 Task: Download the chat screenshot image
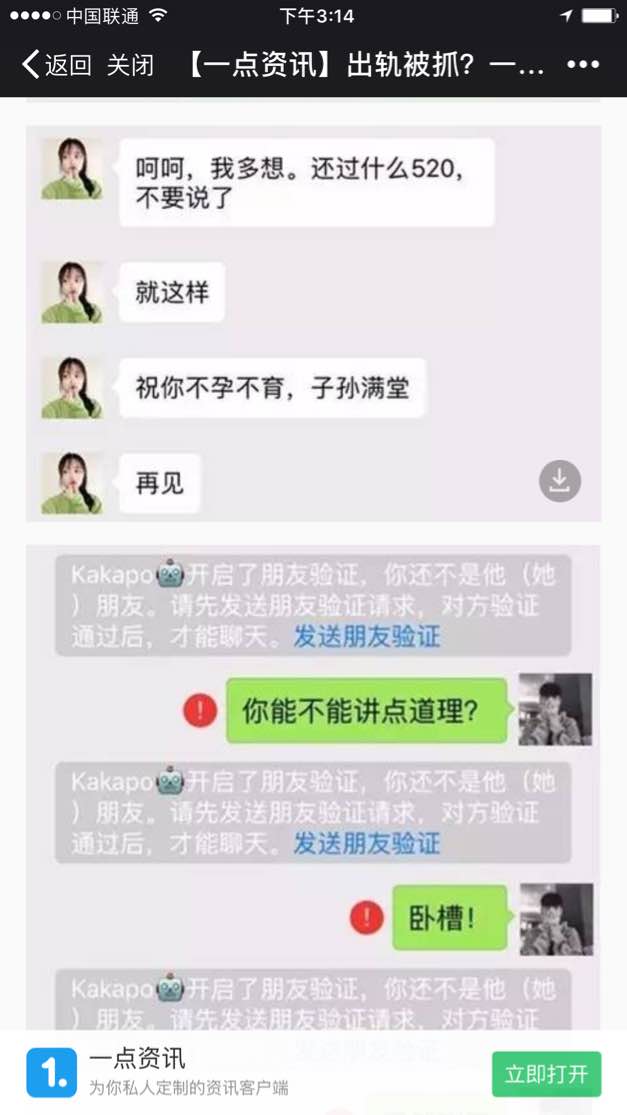tap(560, 481)
